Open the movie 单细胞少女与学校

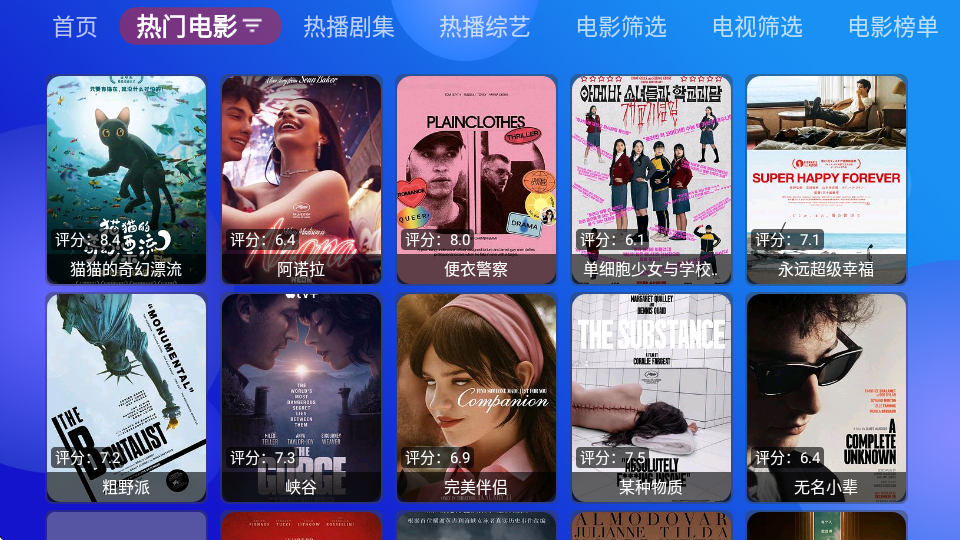tap(651, 180)
